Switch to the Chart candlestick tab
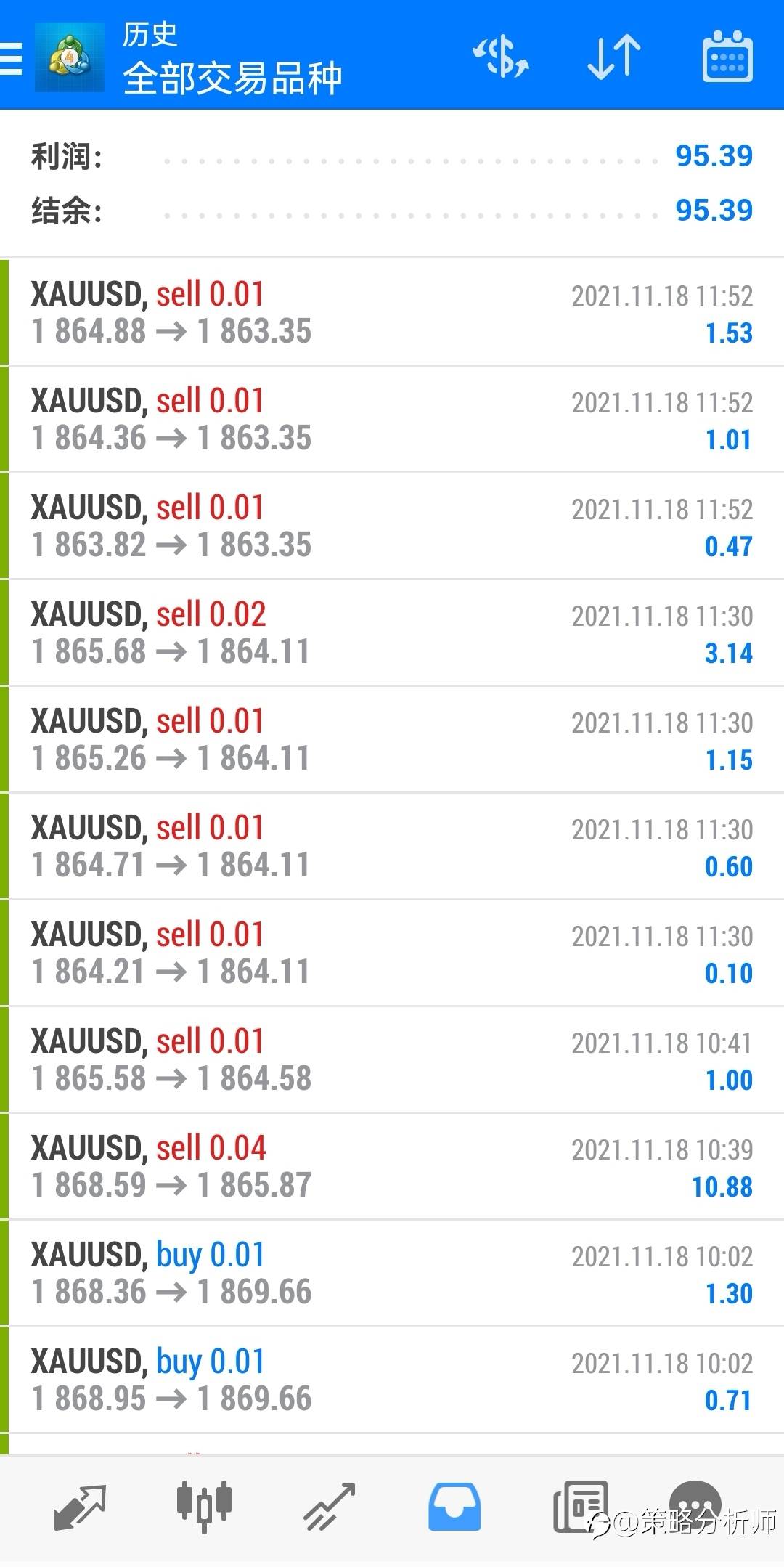The height and width of the screenshot is (1567, 784). (x=204, y=1507)
